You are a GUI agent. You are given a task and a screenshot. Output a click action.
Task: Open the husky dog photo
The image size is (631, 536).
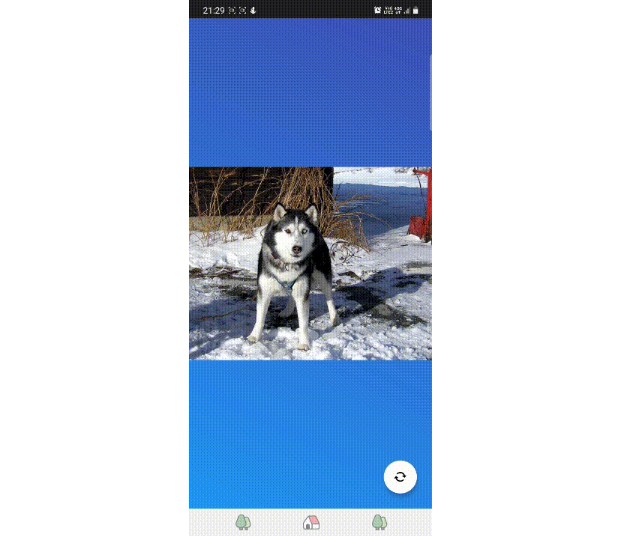(310, 263)
